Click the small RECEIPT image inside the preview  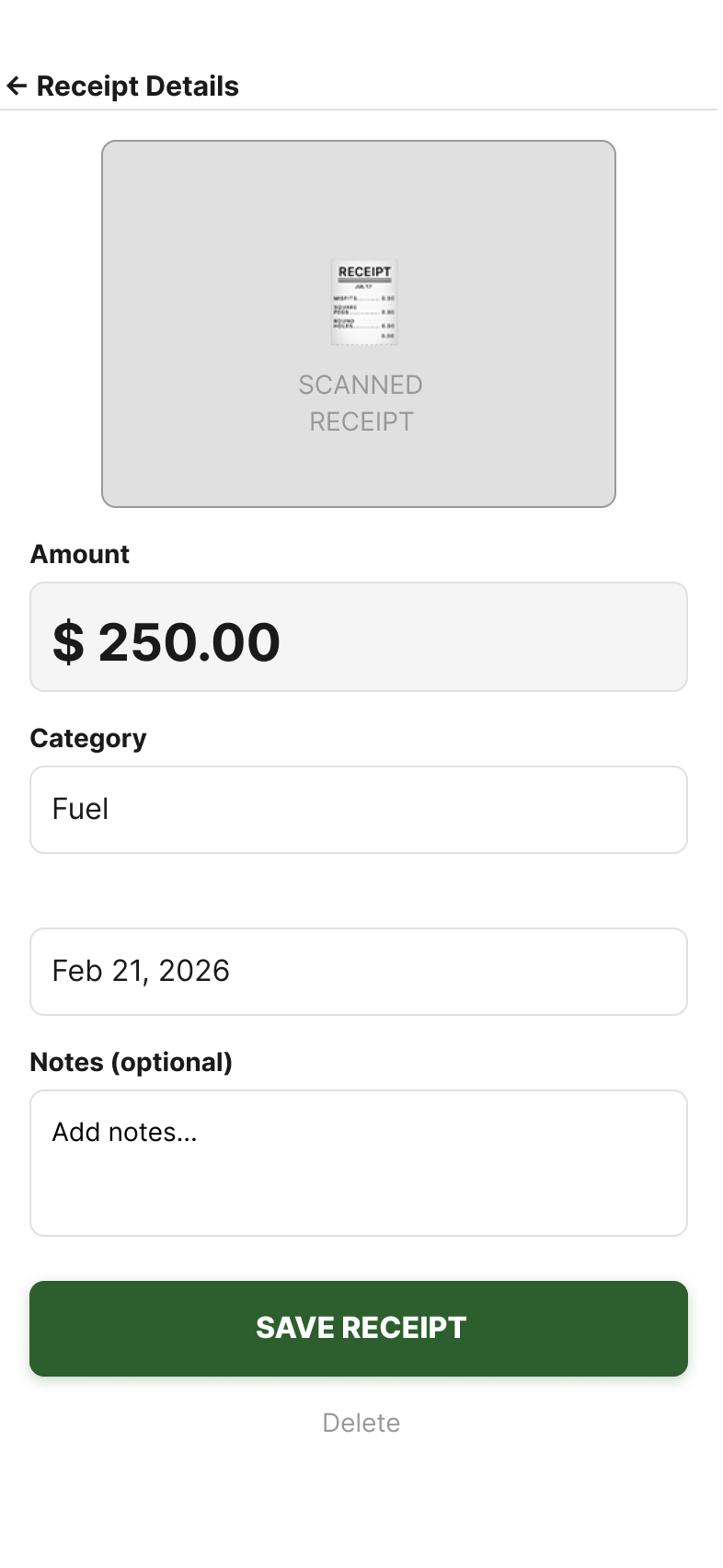click(x=363, y=302)
